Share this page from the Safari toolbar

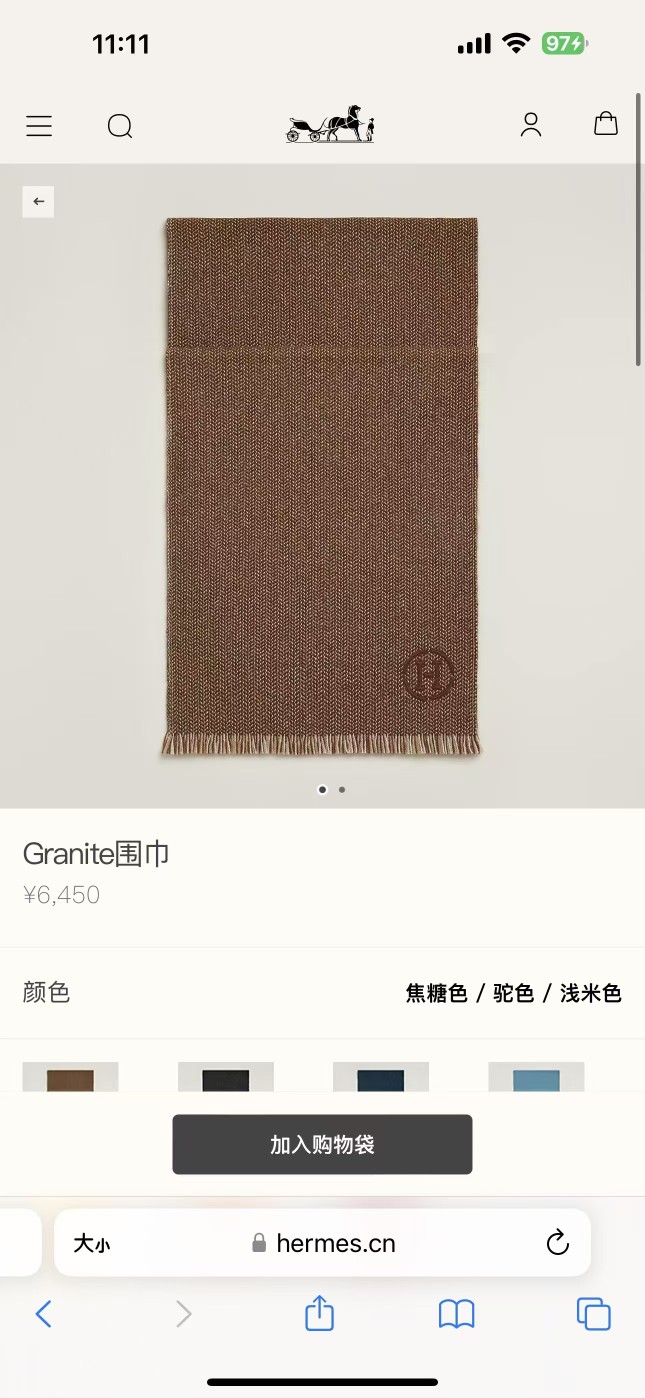[319, 1313]
